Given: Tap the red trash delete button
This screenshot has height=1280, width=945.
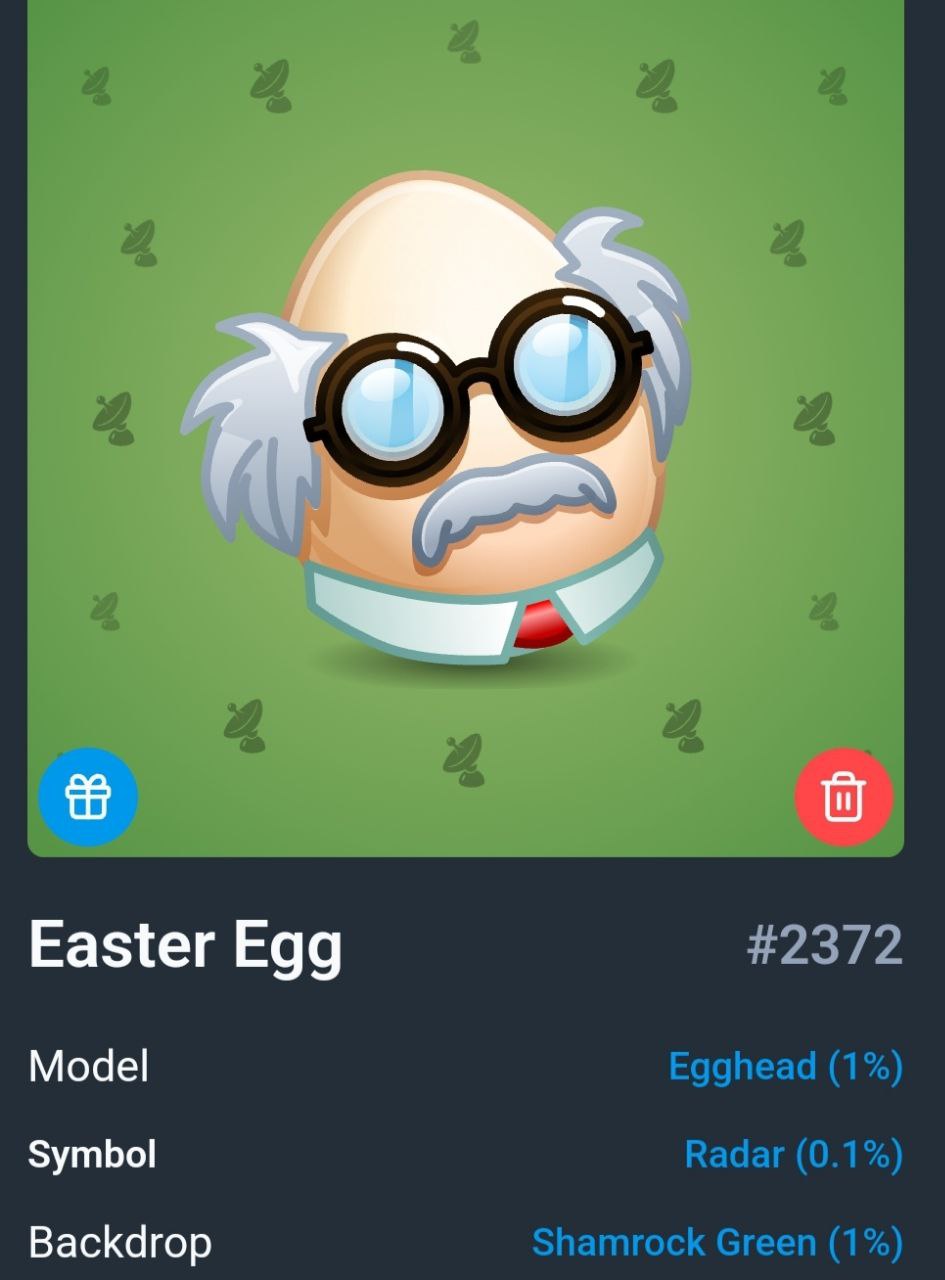Looking at the screenshot, I should (843, 797).
